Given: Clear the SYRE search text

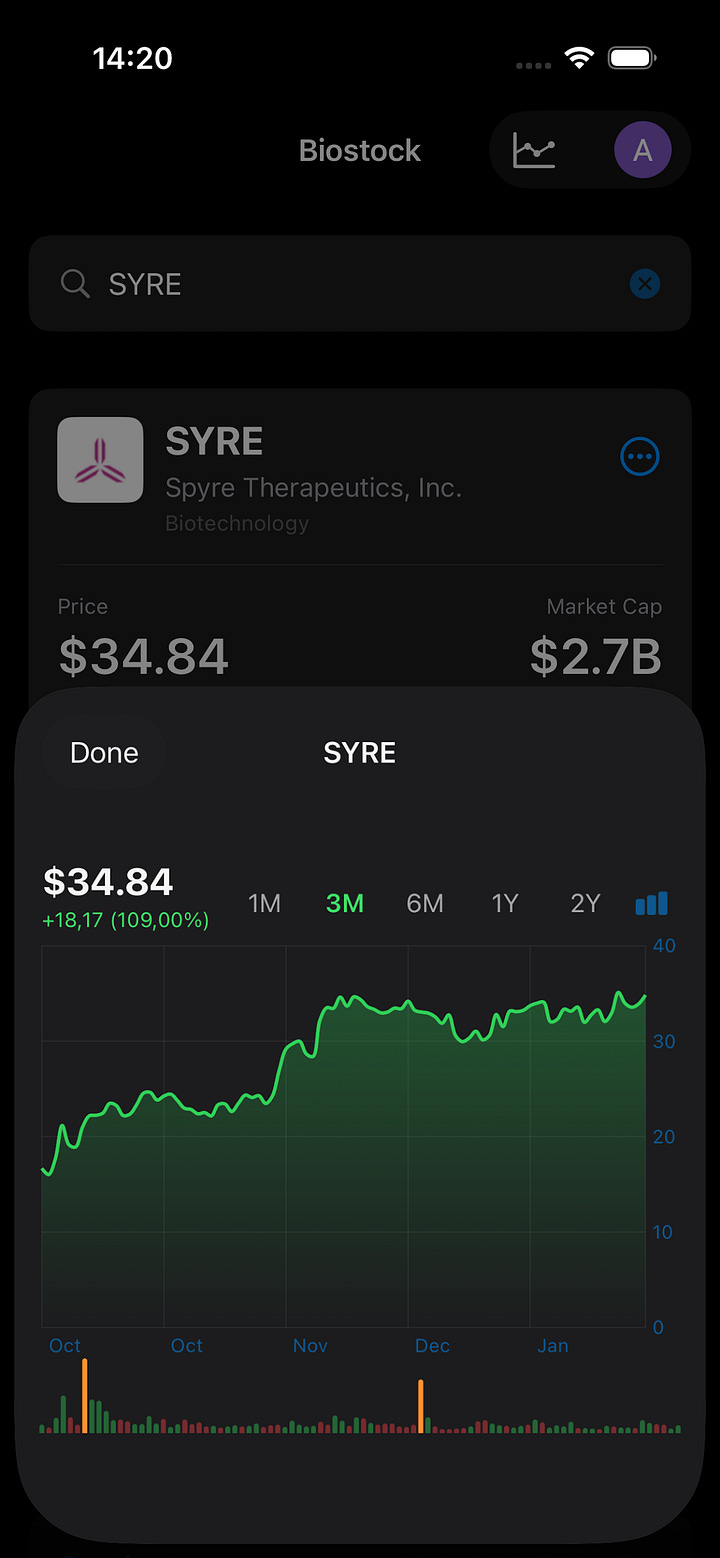Looking at the screenshot, I should (645, 284).
